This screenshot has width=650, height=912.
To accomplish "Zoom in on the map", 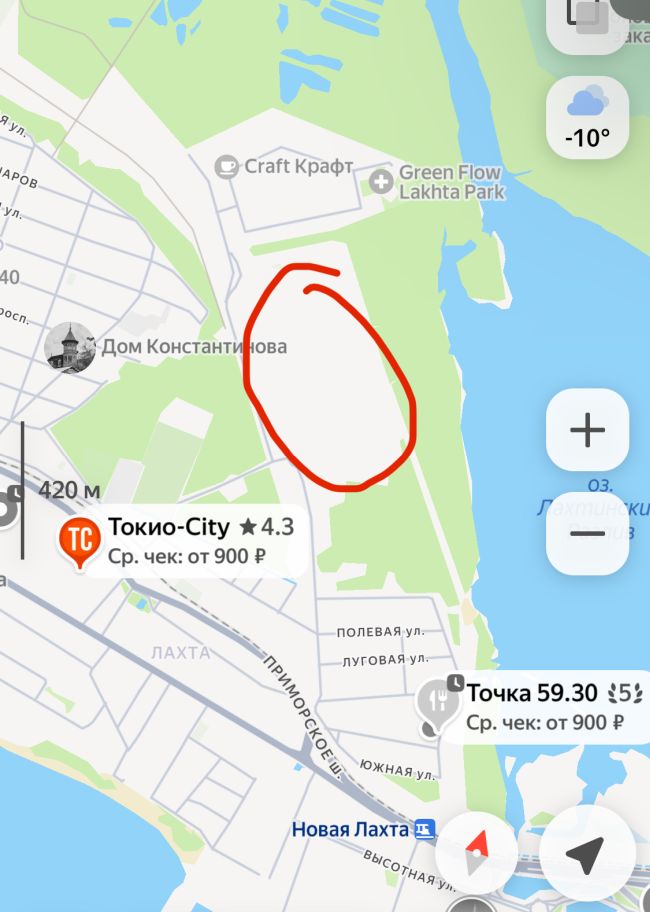I will point(587,430).
